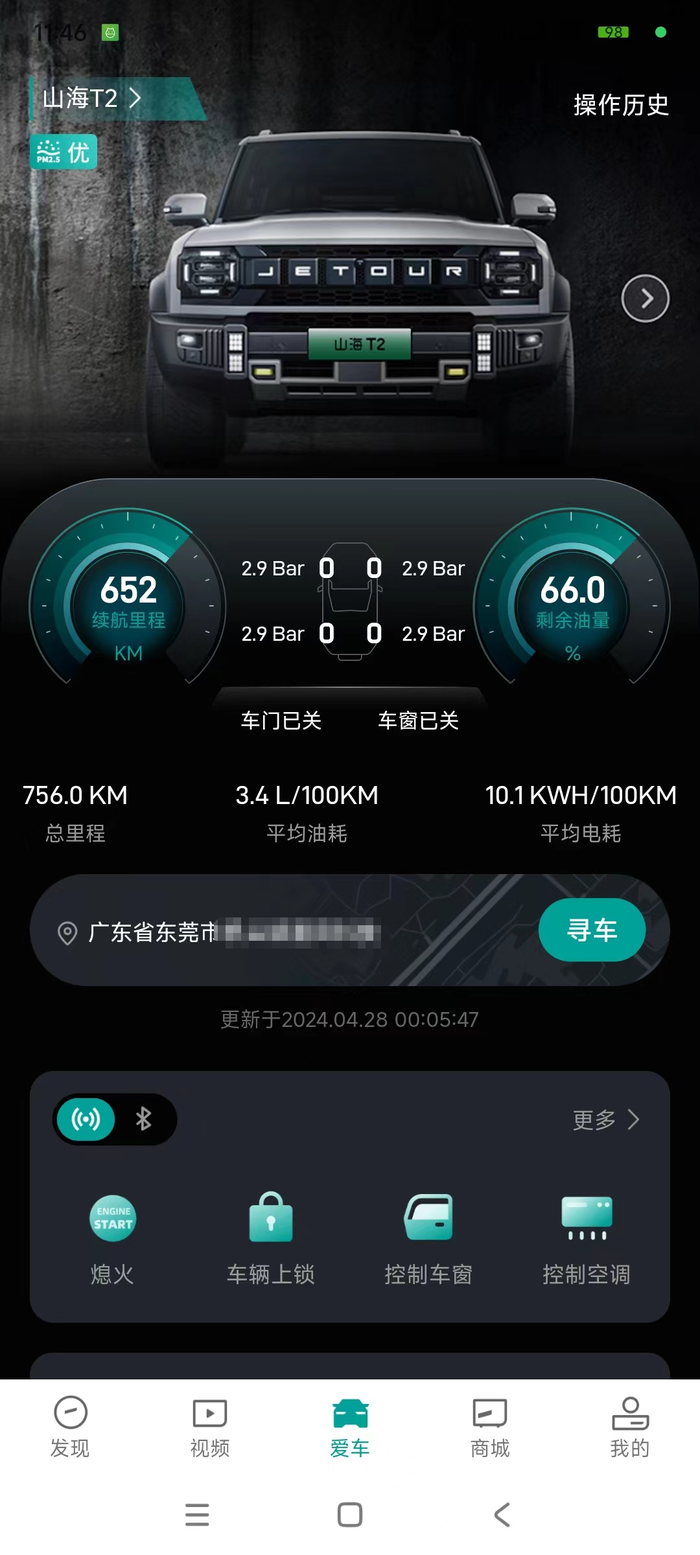Show the next vehicle view arrow
700x1555 pixels.
coord(645,298)
